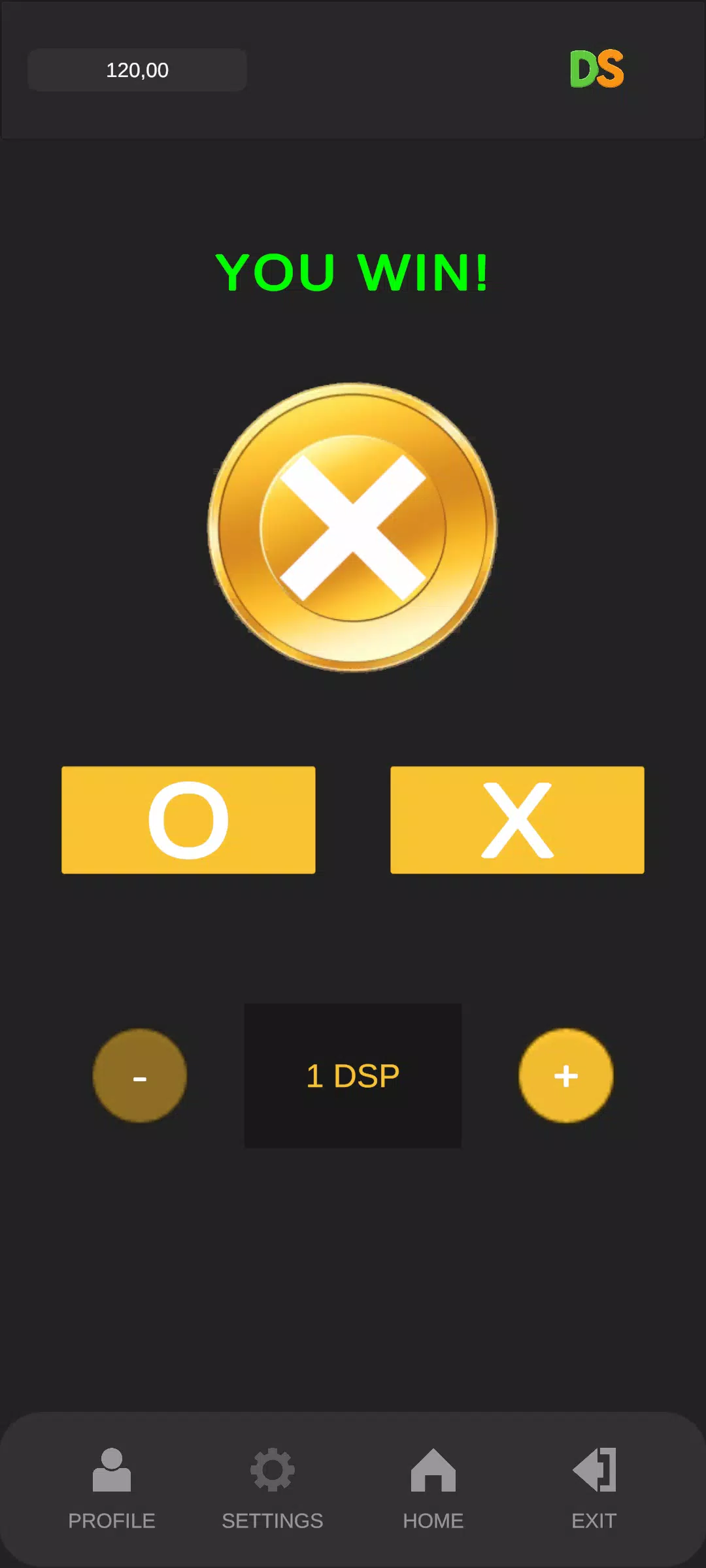This screenshot has height=1568, width=706.
Task: Increase the DSP bet amount
Action: click(x=565, y=1075)
